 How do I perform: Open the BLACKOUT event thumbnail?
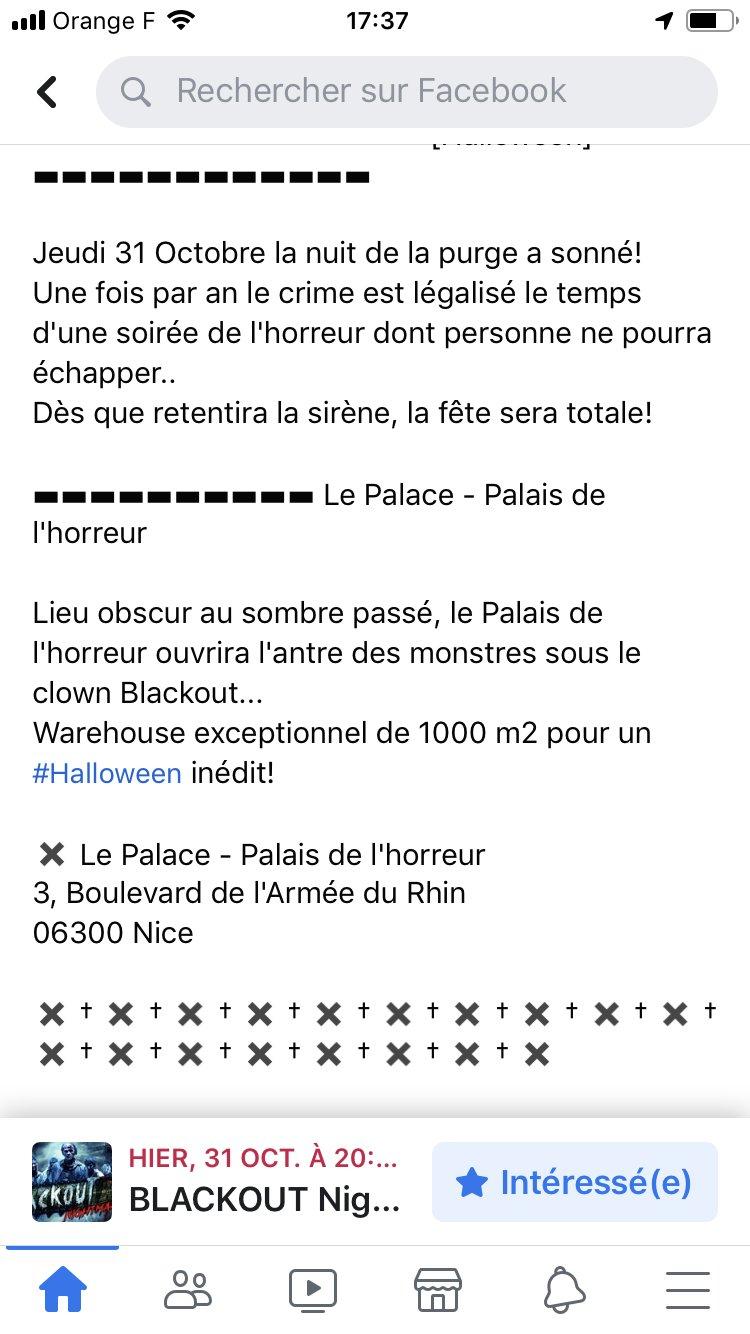pyautogui.click(x=72, y=1182)
